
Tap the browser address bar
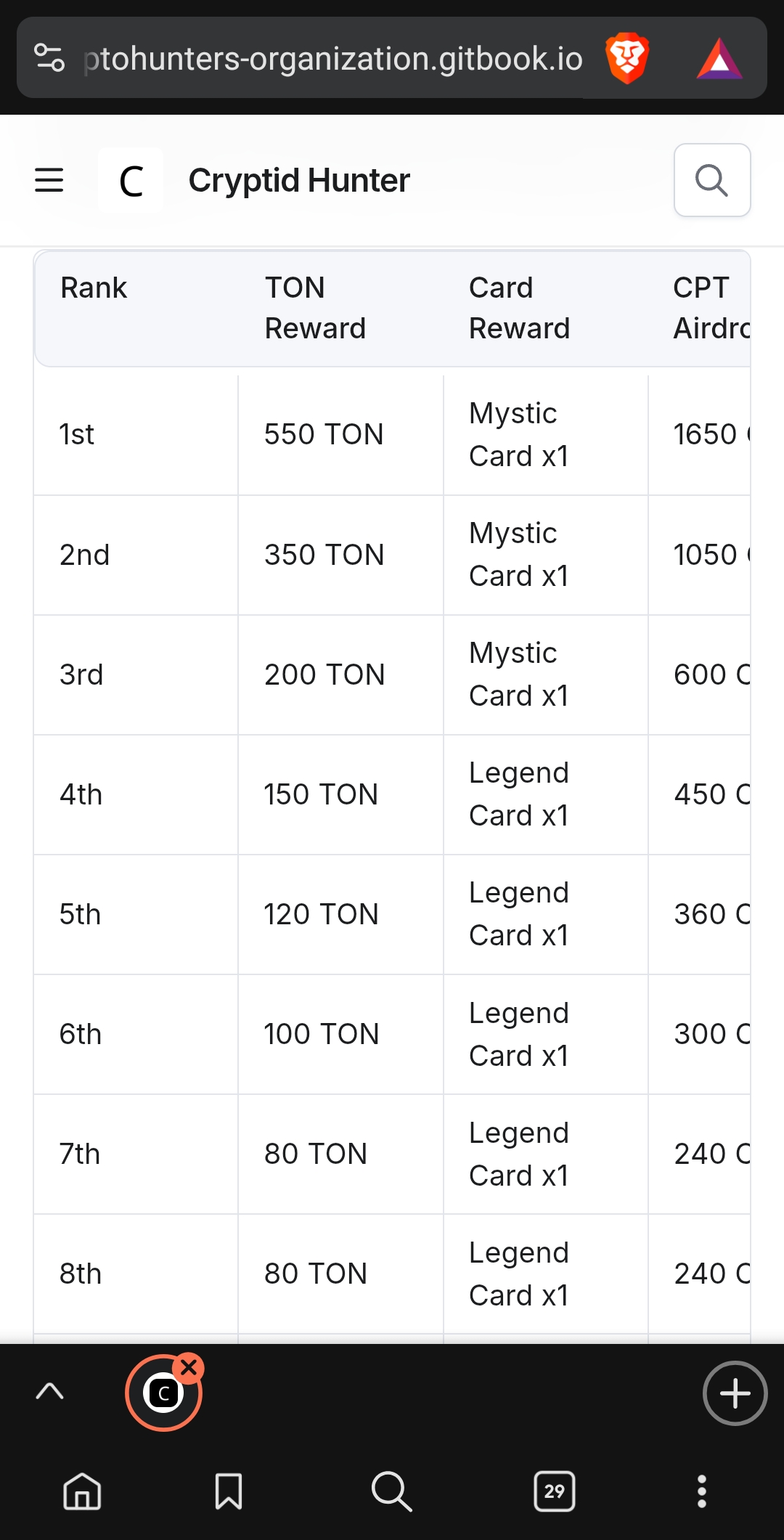pyautogui.click(x=332, y=59)
